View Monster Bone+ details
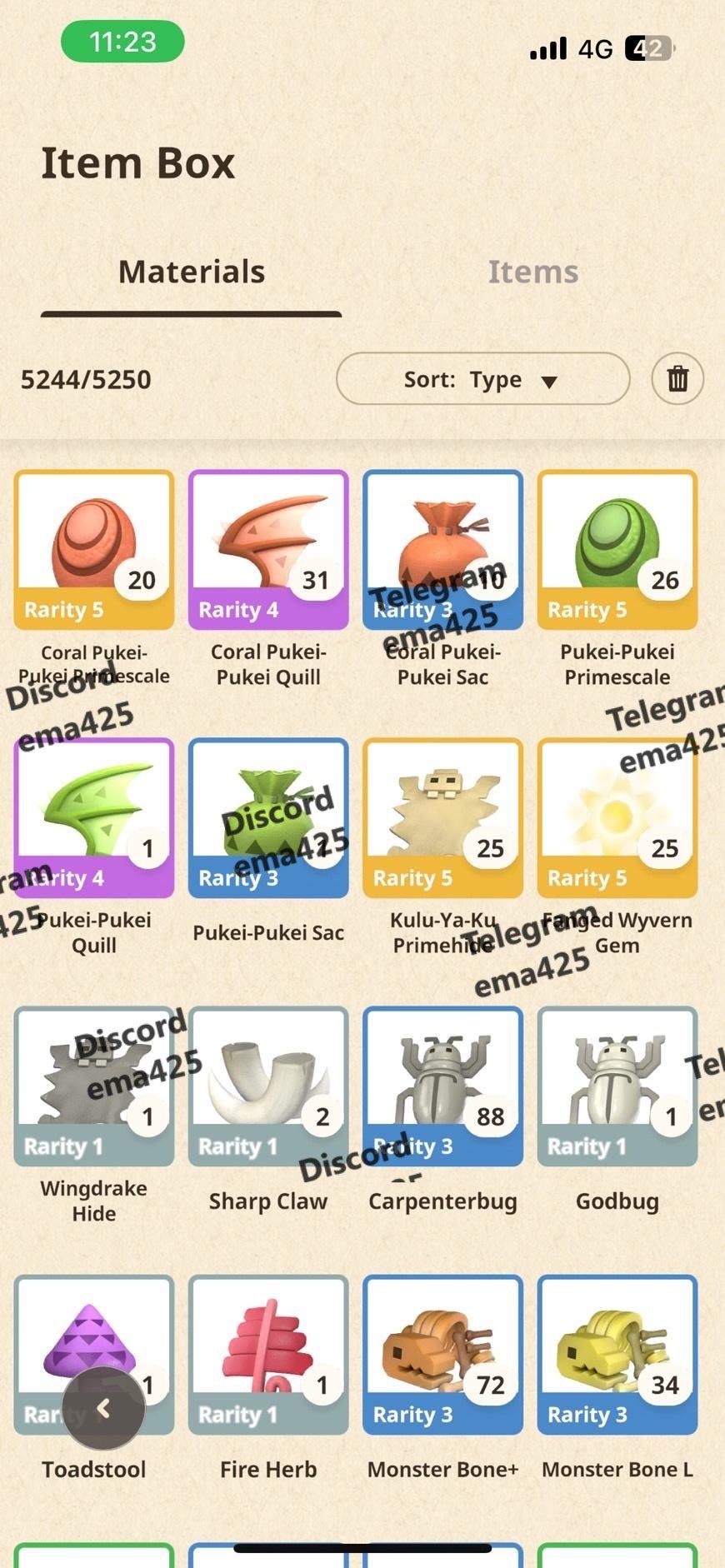 [x=442, y=1355]
